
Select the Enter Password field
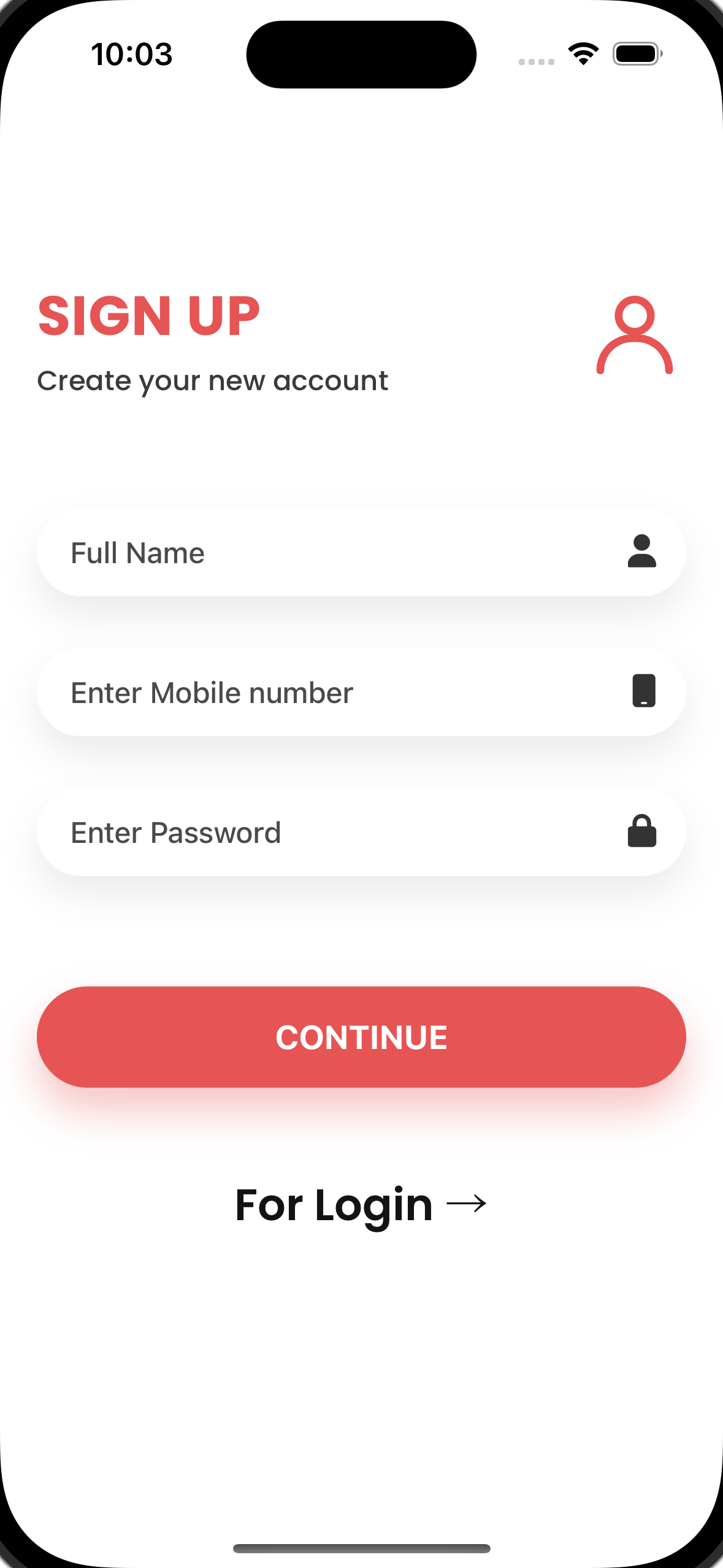click(x=343, y=832)
